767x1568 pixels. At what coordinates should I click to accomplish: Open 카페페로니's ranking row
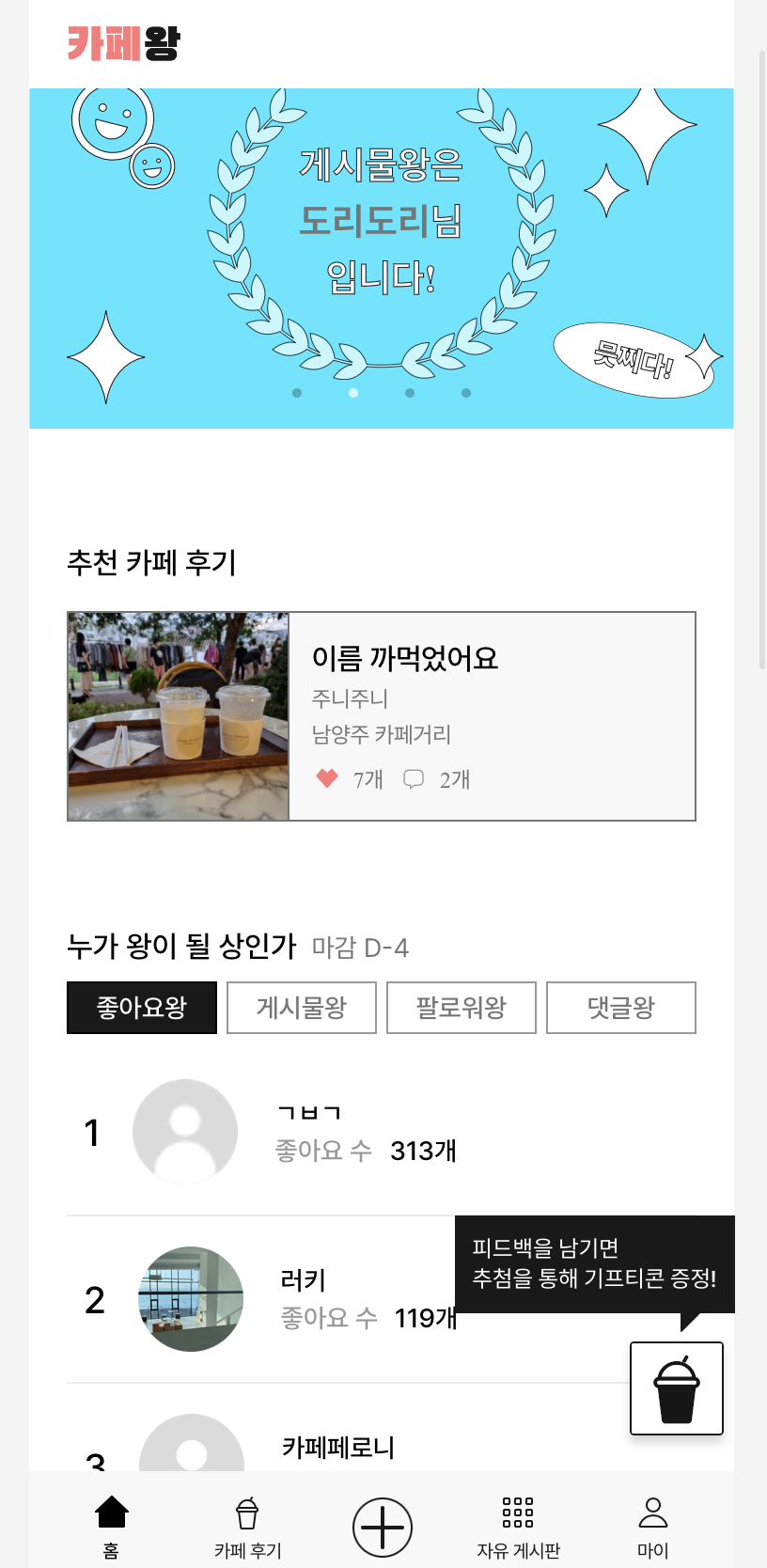pos(337,1448)
